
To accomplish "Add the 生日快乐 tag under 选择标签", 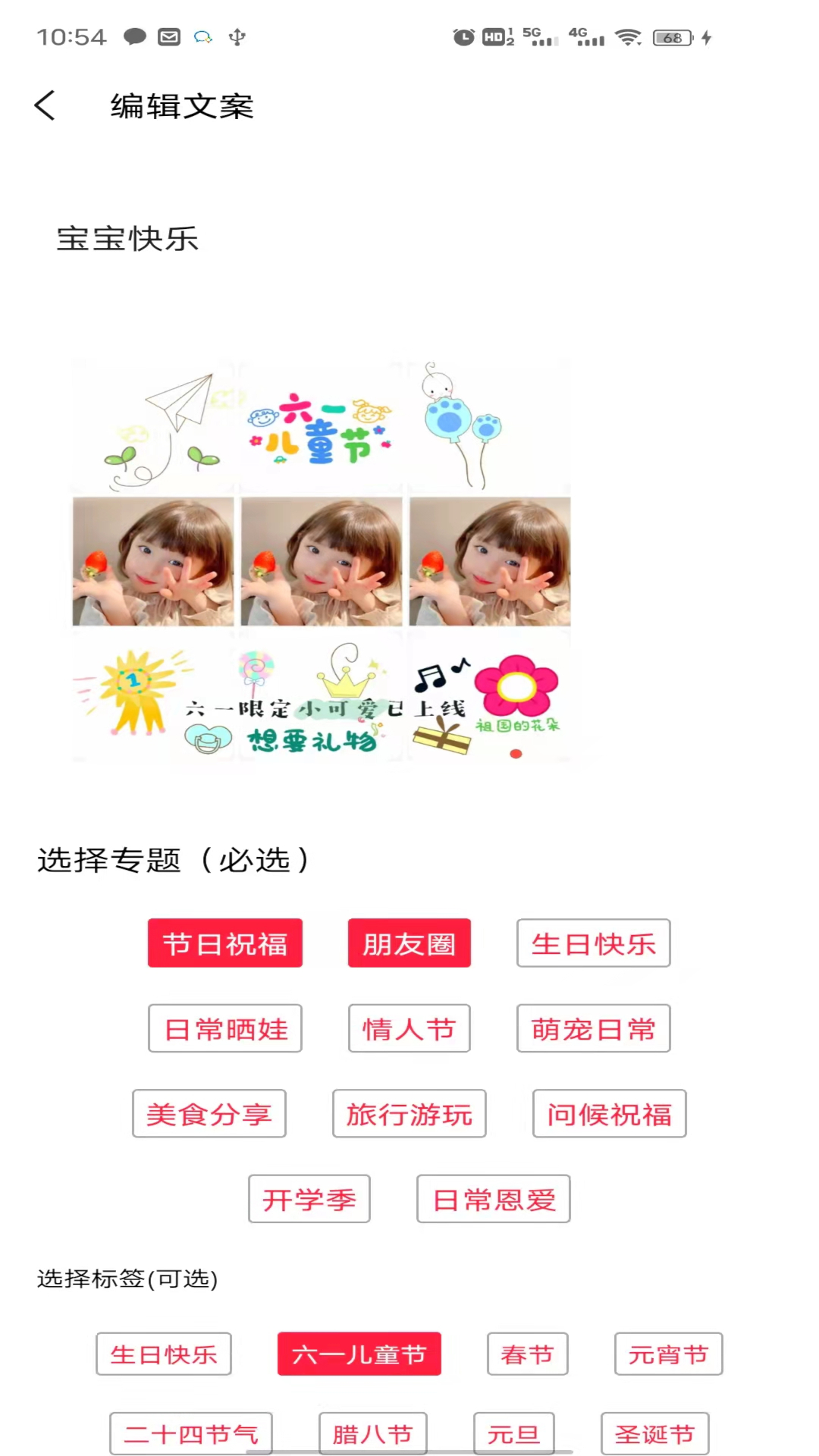I will 163,1354.
